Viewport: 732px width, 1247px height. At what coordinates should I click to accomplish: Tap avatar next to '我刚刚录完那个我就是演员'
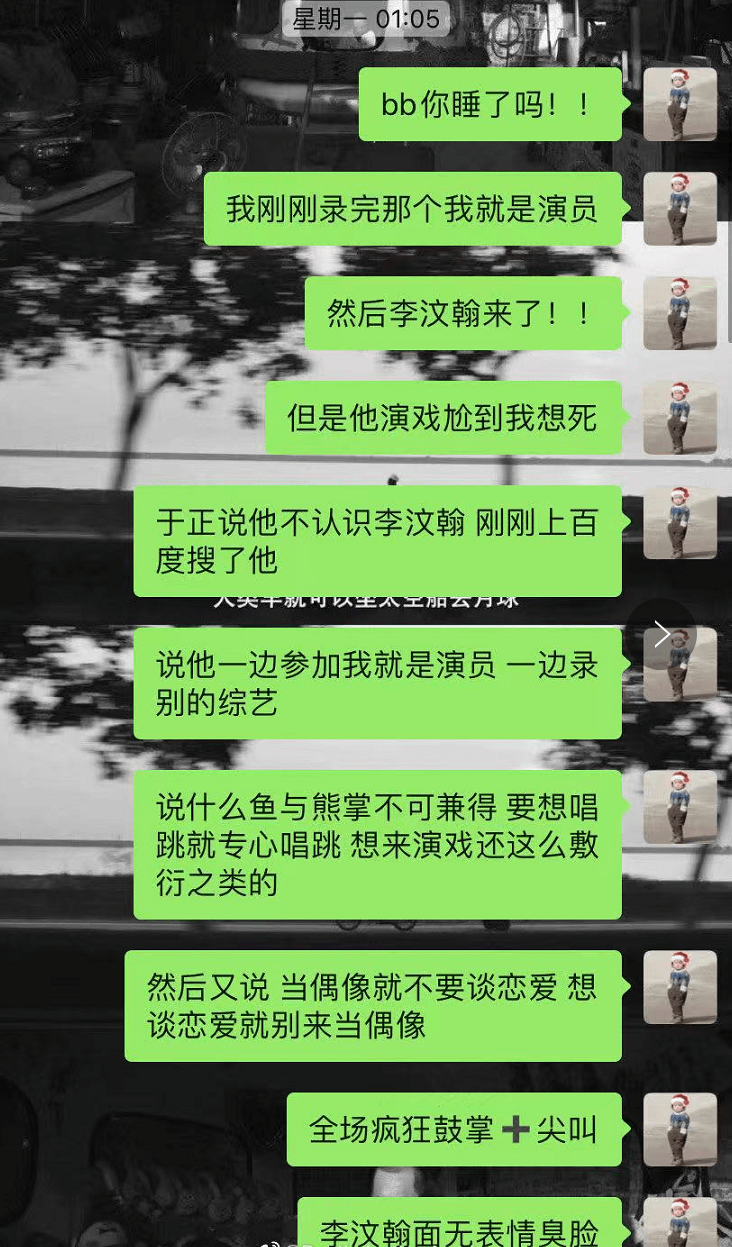click(680, 209)
